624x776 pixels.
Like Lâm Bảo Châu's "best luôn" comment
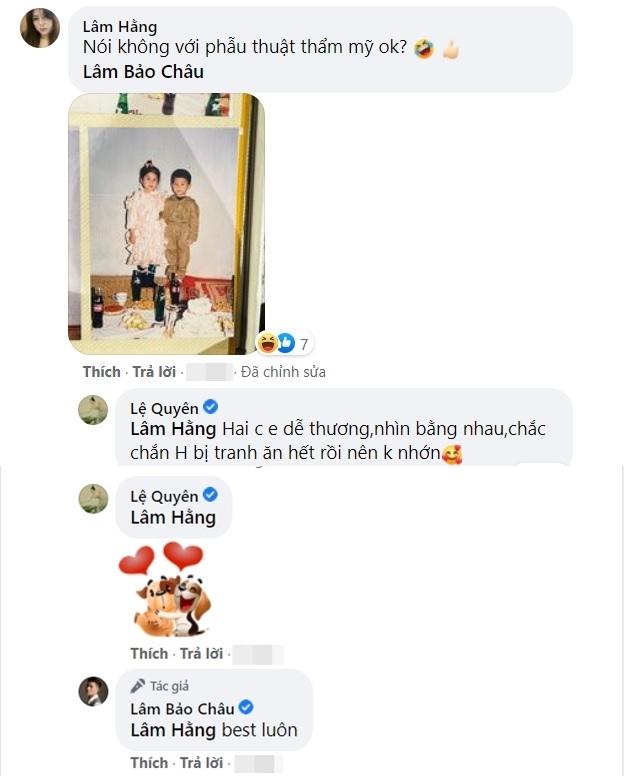(149, 763)
